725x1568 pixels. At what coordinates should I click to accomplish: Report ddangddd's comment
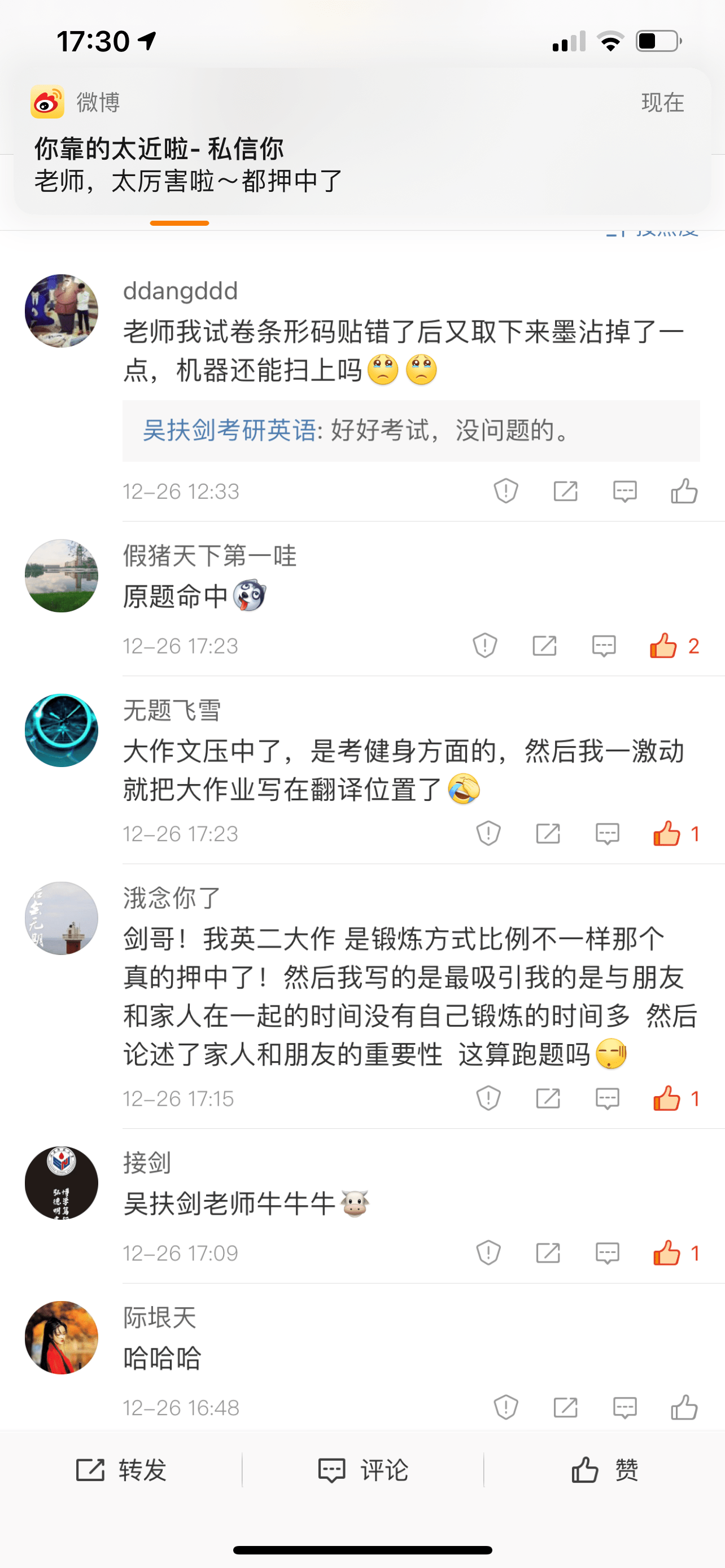click(x=505, y=490)
